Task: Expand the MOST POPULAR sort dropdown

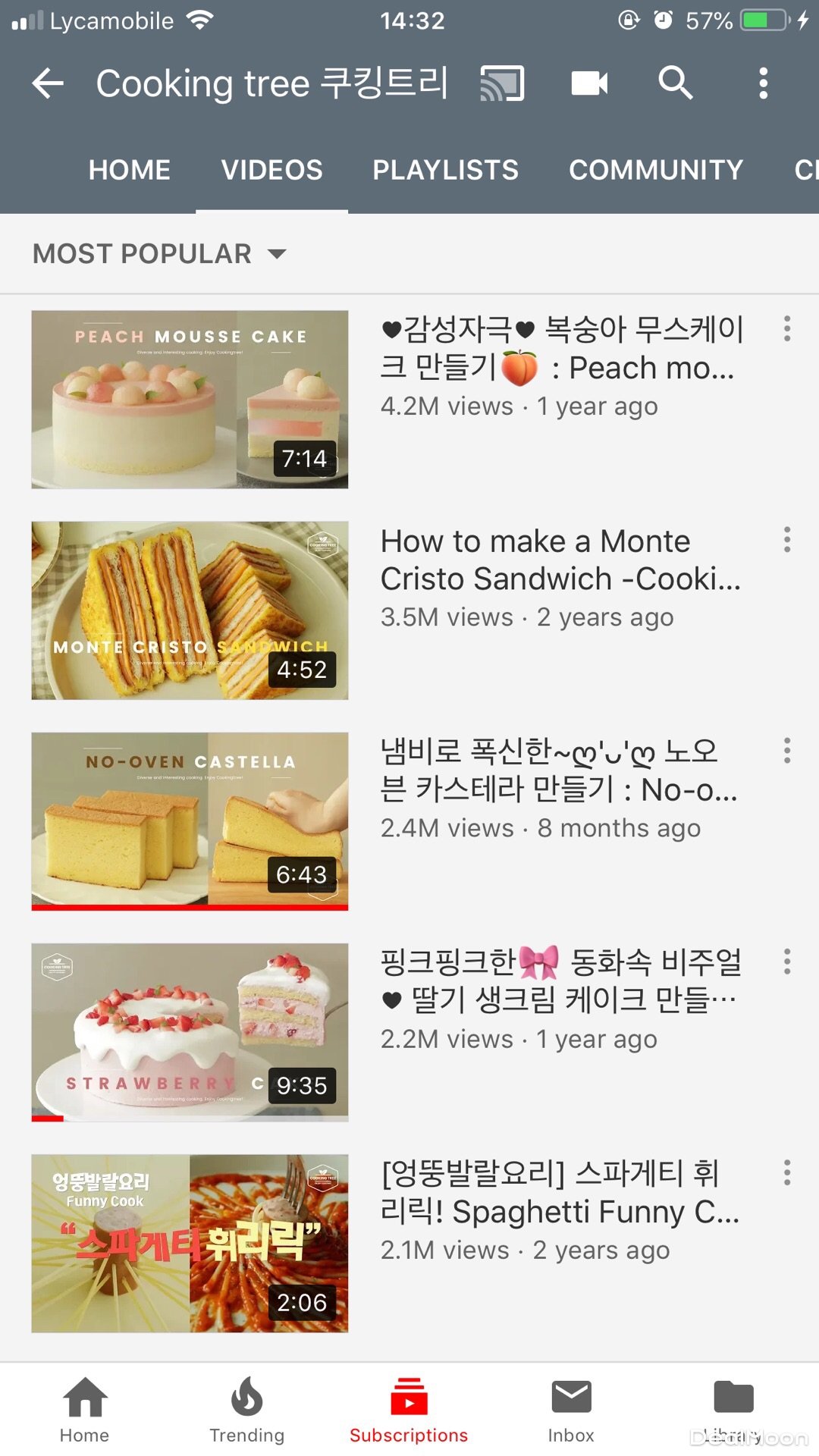Action: [159, 254]
